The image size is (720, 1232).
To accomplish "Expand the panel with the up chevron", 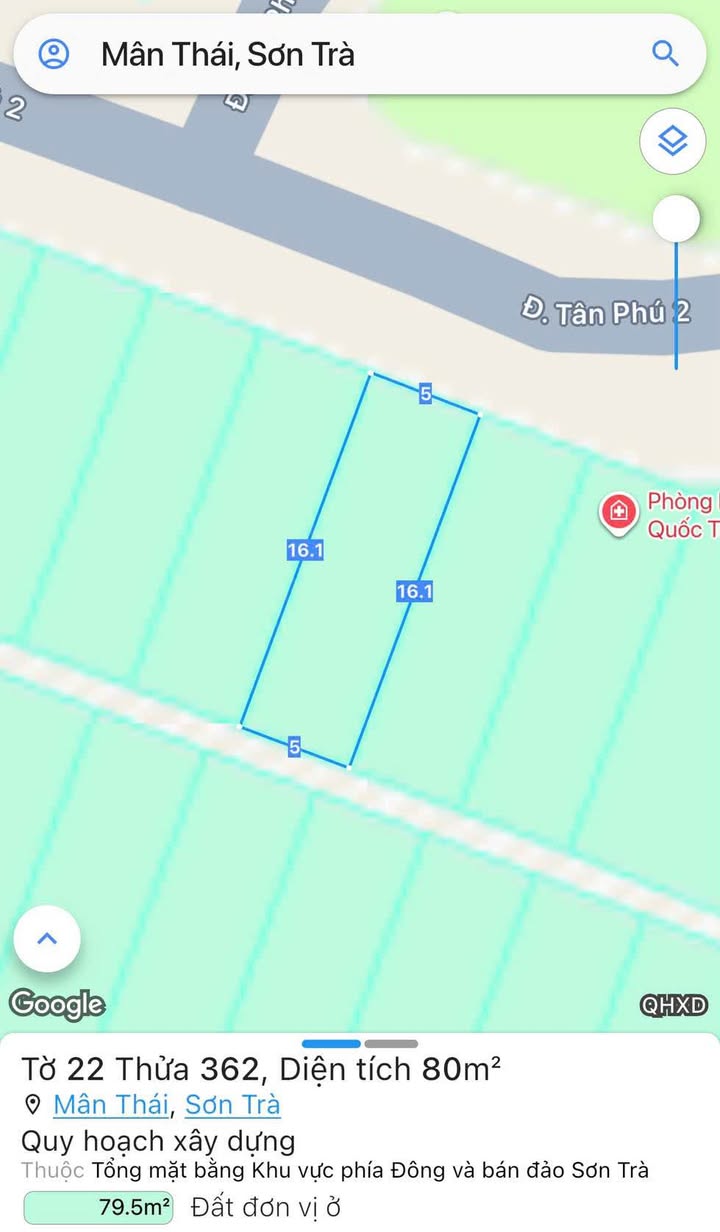I will tap(47, 939).
